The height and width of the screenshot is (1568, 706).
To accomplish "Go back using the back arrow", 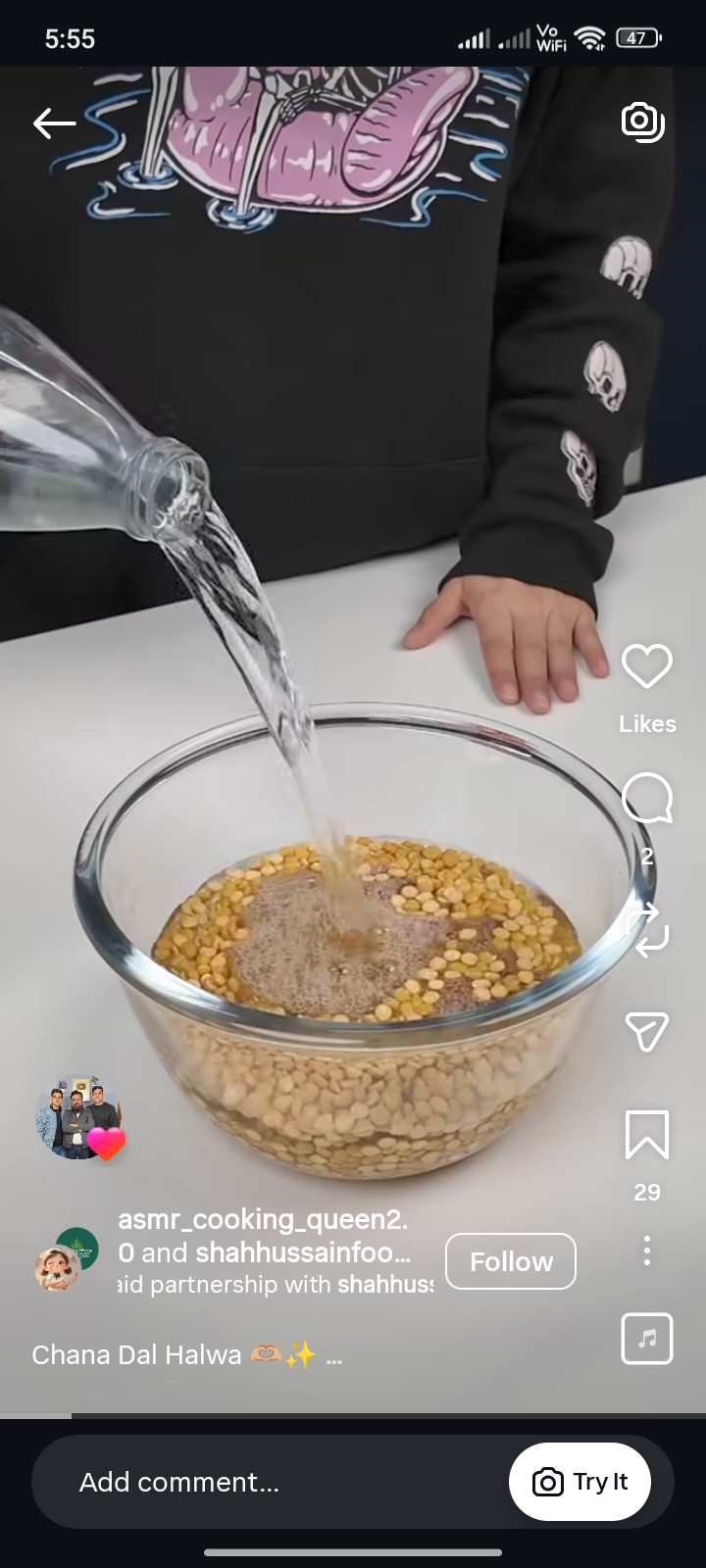I will 54,122.
